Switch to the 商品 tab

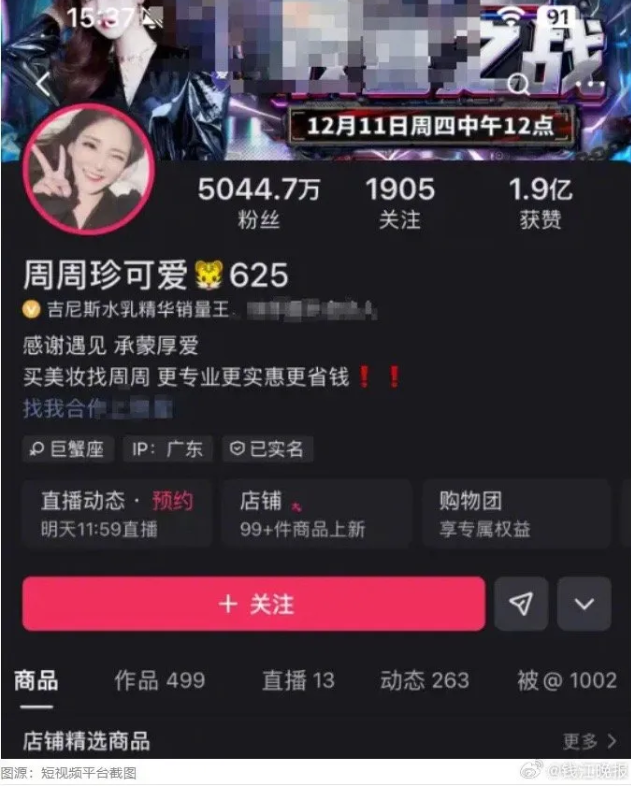[x=36, y=681]
